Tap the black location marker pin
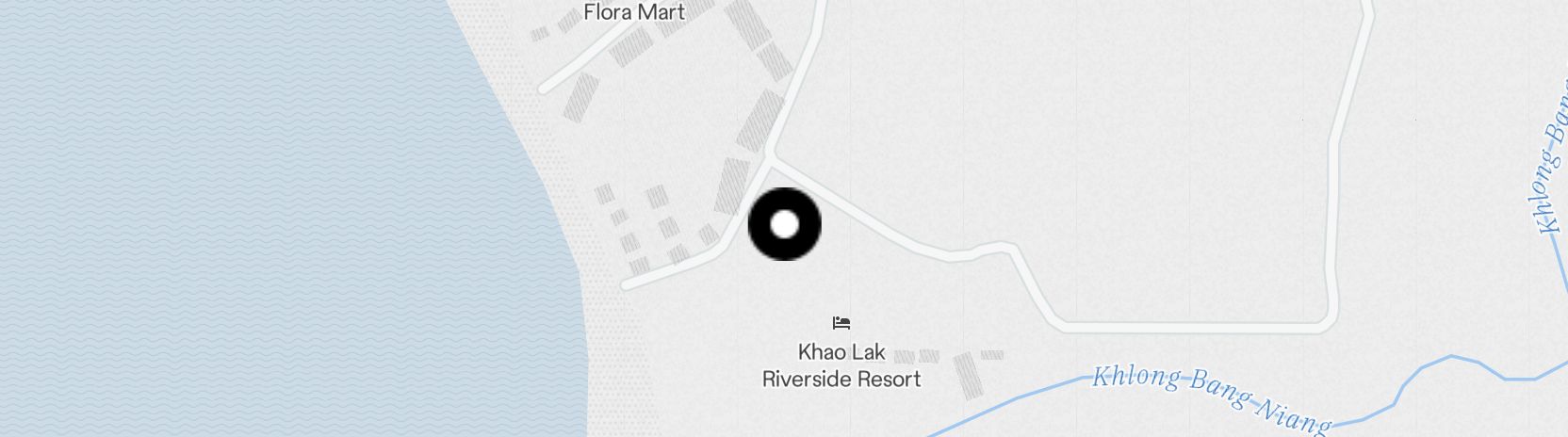The image size is (1568, 437). click(x=784, y=225)
